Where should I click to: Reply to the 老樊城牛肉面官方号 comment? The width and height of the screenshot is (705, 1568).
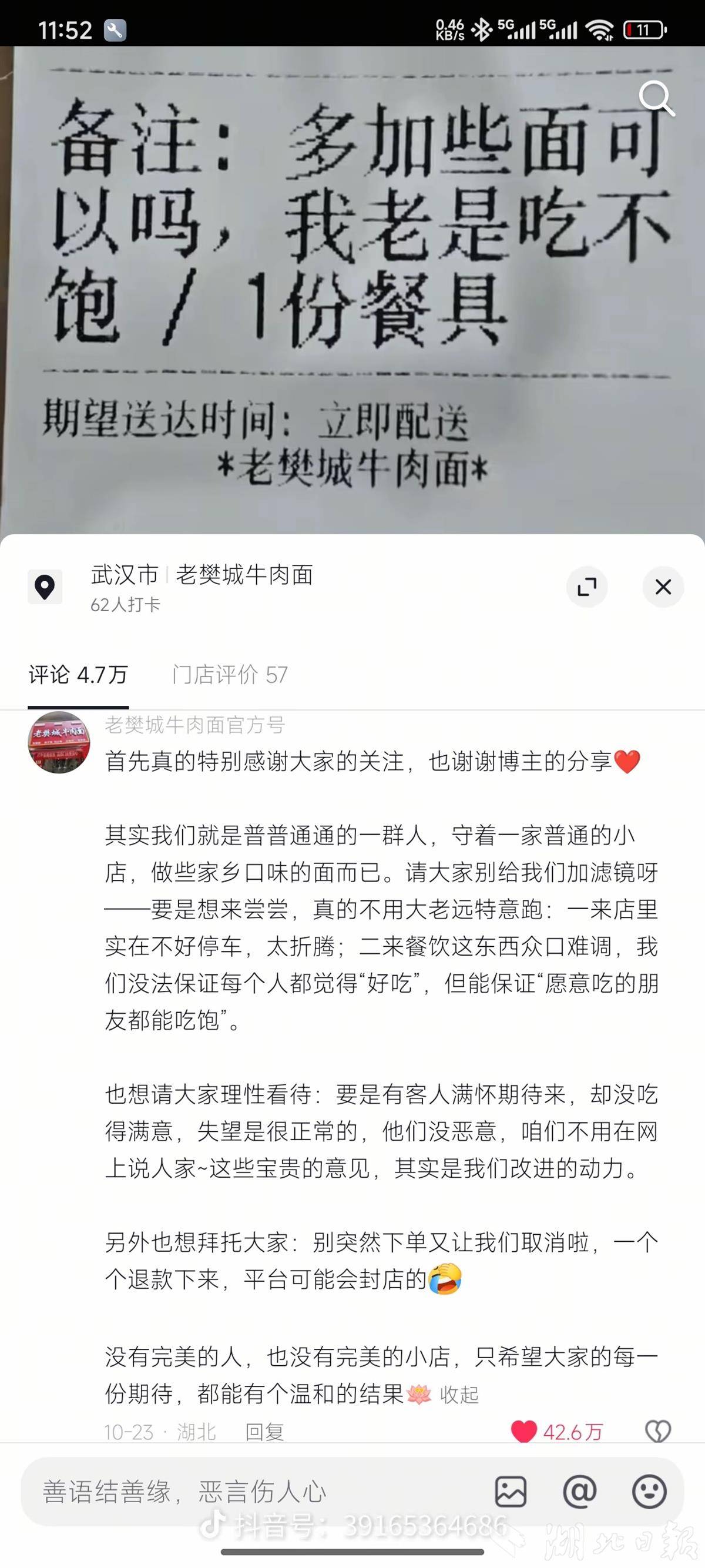pyautogui.click(x=264, y=1432)
